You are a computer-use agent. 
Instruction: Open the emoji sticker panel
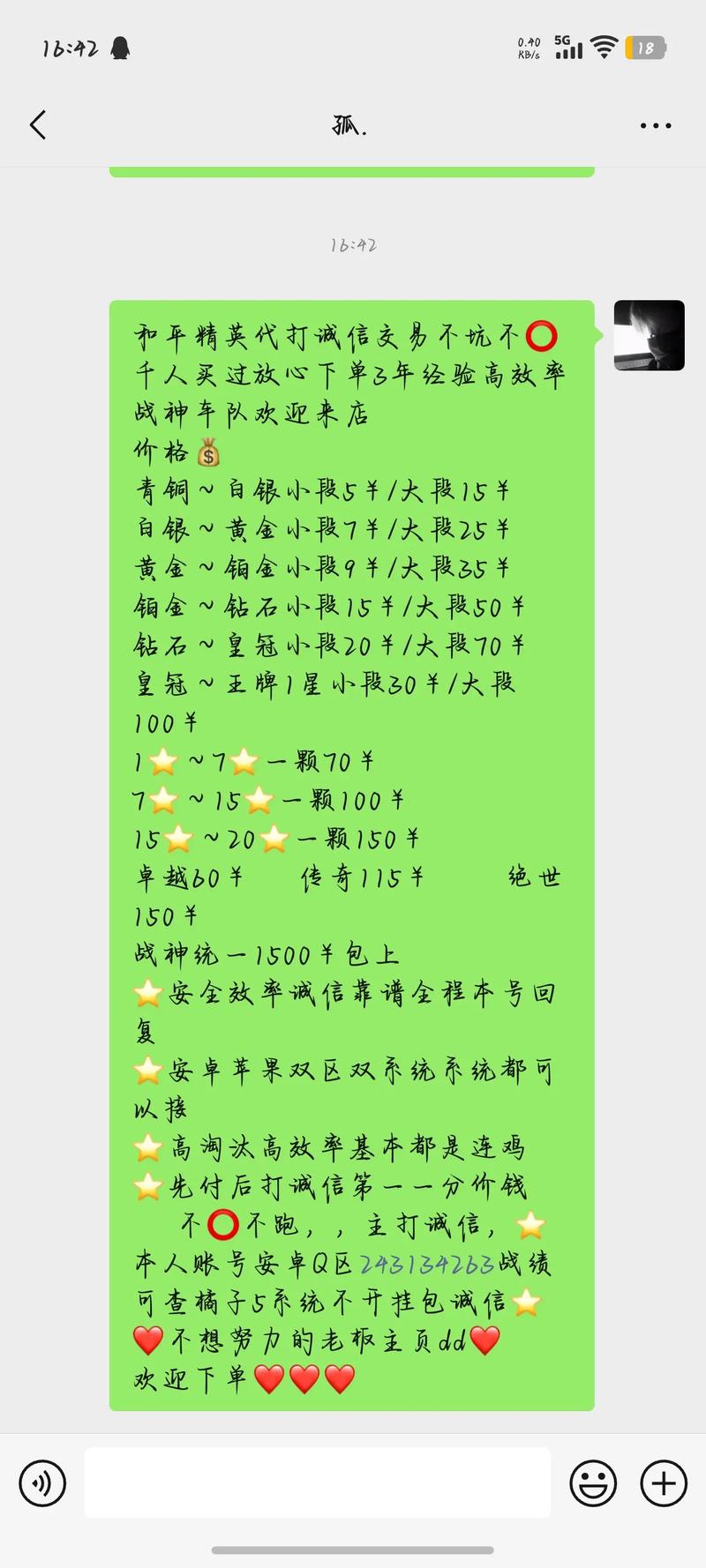[593, 1483]
